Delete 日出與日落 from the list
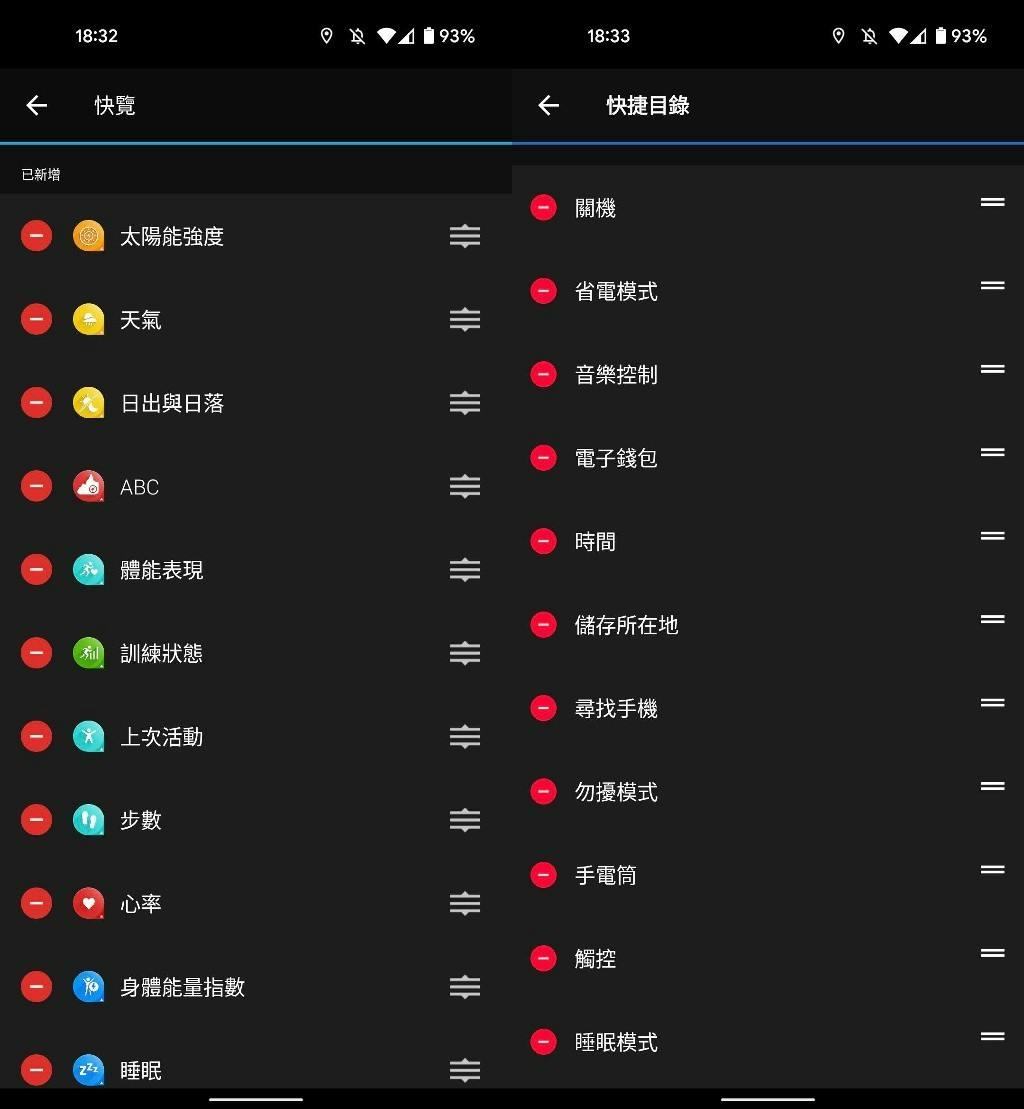The image size is (1024, 1109). tap(36, 403)
